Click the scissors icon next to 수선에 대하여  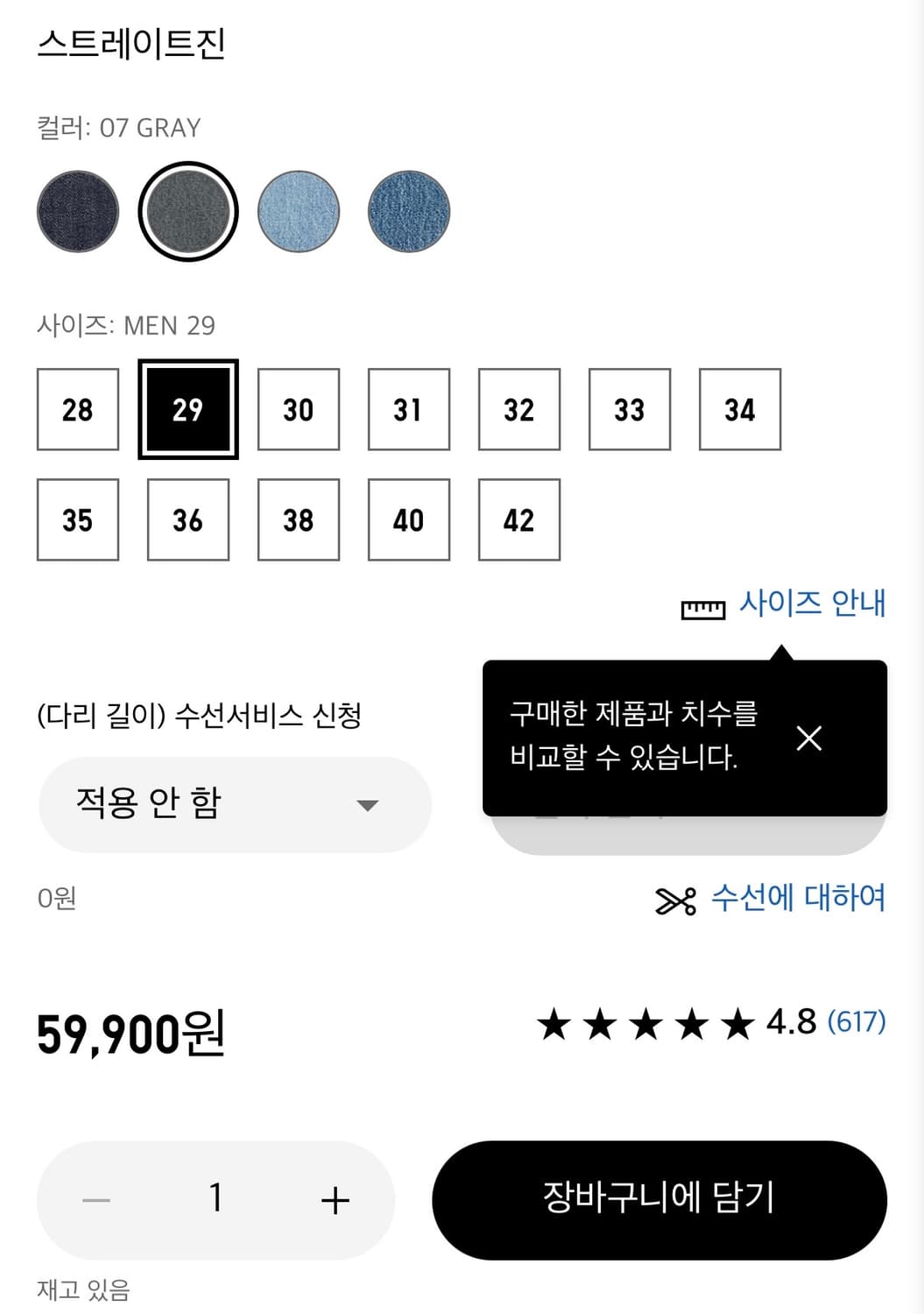[x=675, y=899]
